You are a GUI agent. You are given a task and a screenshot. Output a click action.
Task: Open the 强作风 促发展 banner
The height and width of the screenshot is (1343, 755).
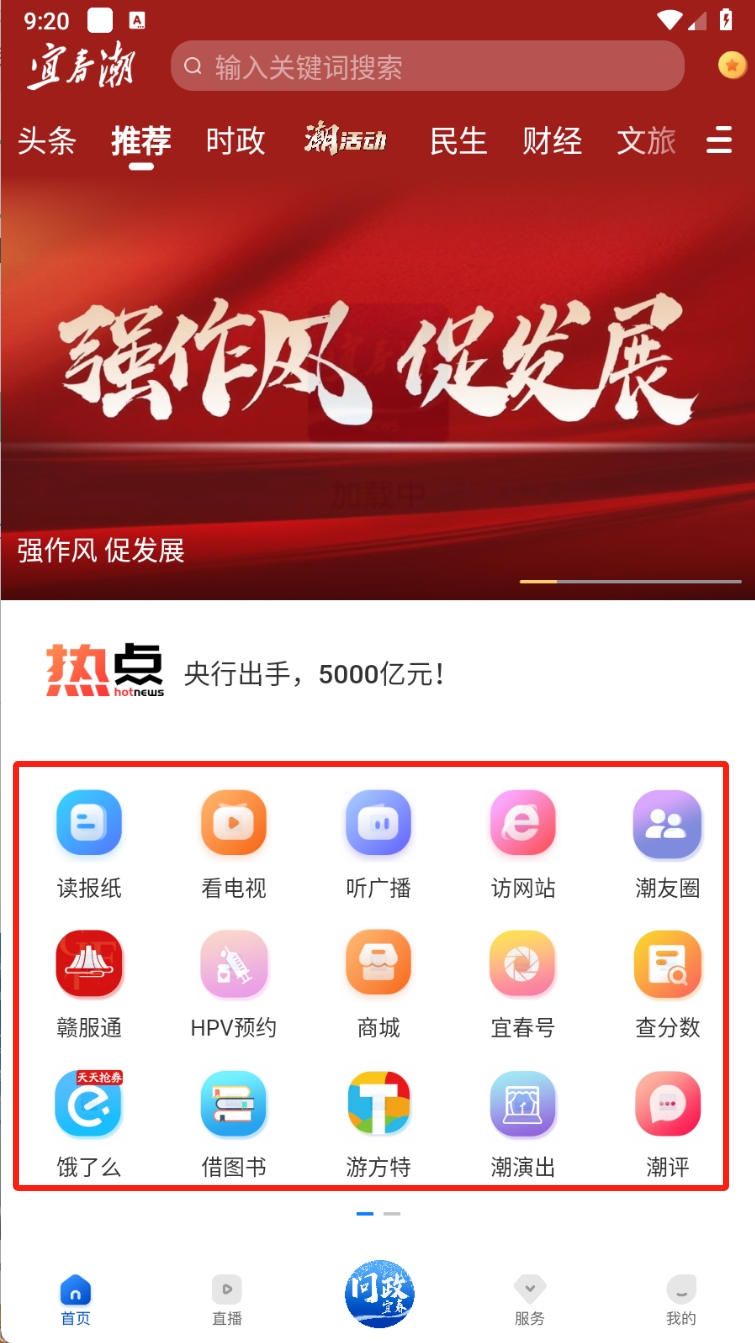coord(377,380)
